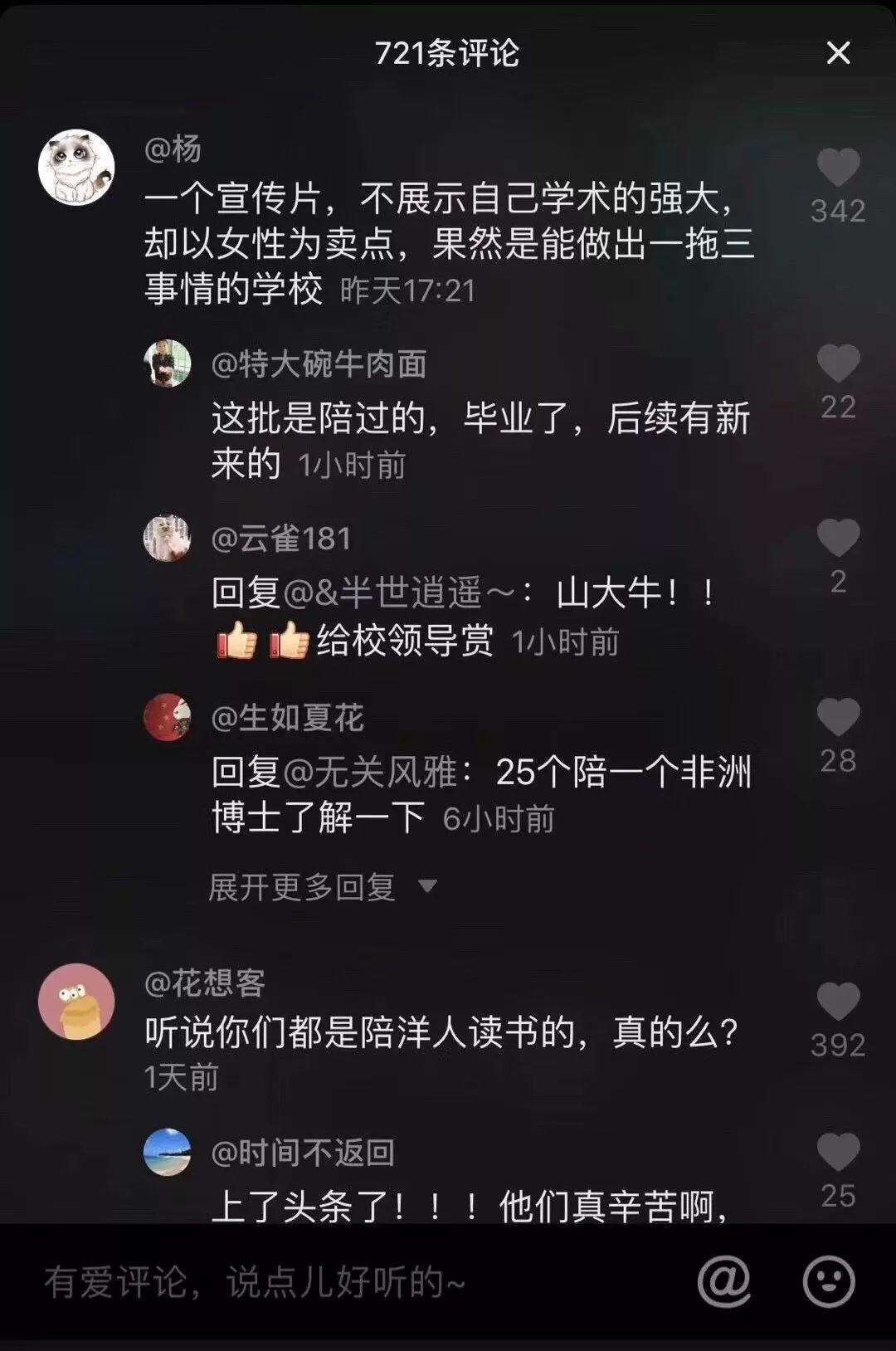
Task: Open the username link @云雀181
Action: pos(281,539)
